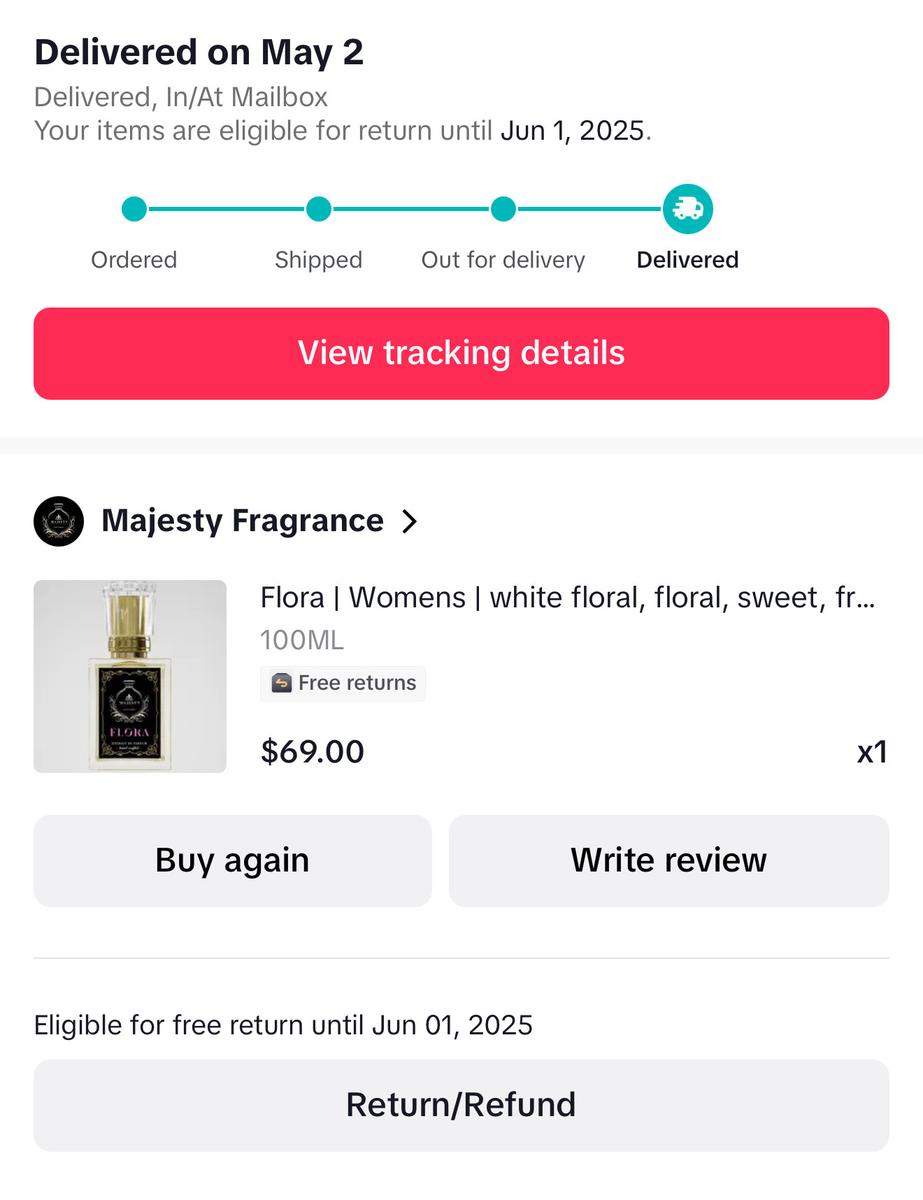Start a Return/Refund request
The image size is (923, 1200).
coord(461,1104)
